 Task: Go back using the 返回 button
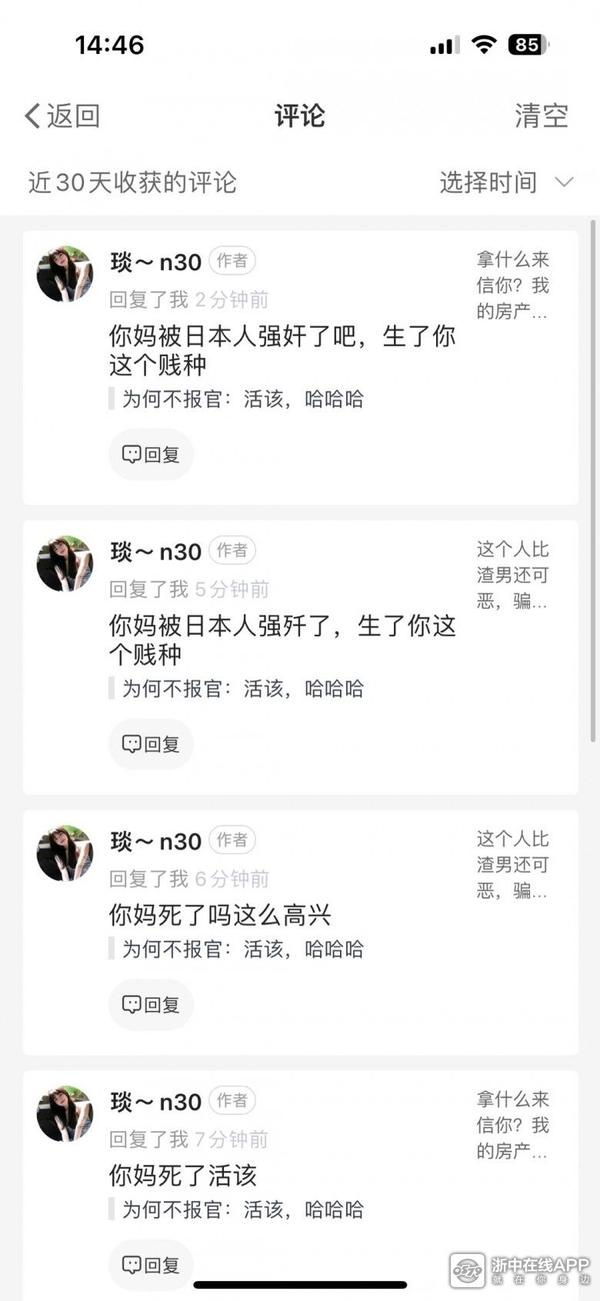pos(62,115)
